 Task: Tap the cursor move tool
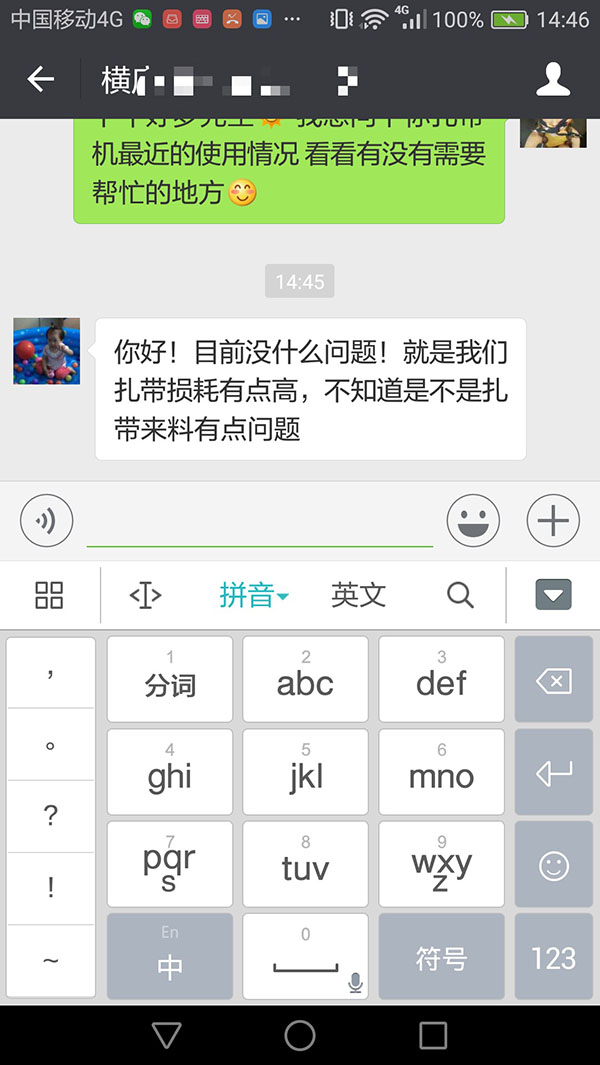146,595
